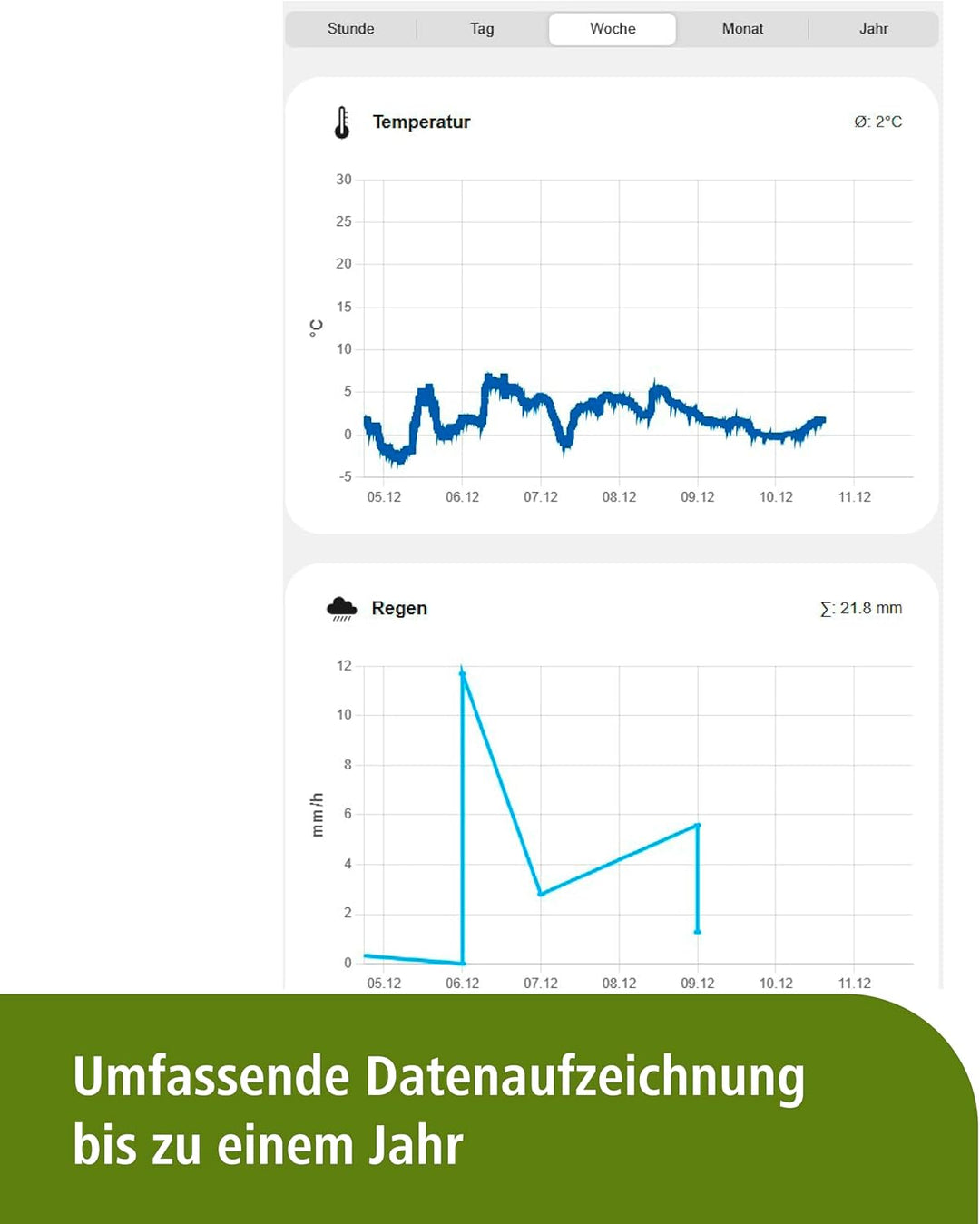Click the rainfall peak near 06.12
Viewport: 980px width, 1224px height.
pos(463,671)
